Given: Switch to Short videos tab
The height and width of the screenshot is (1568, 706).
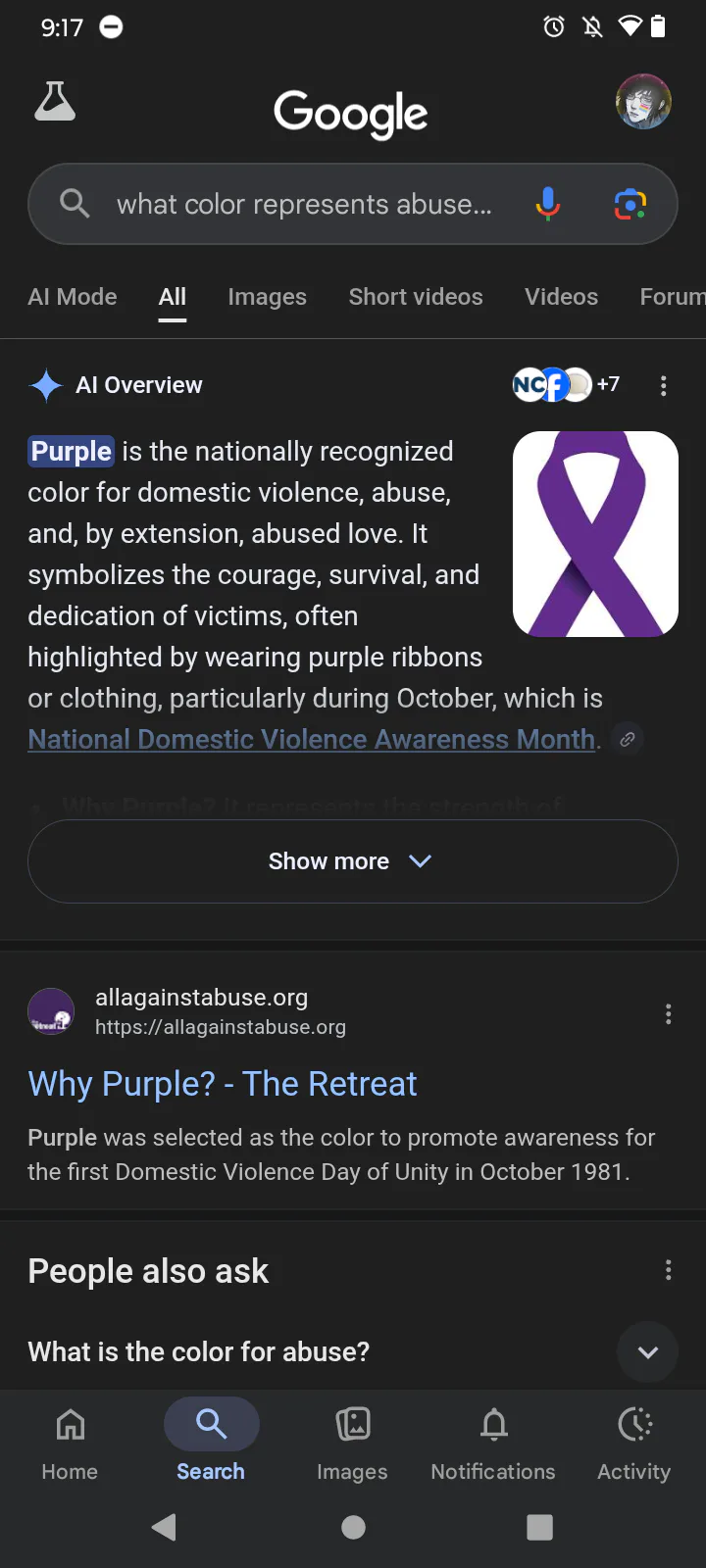Looking at the screenshot, I should pos(416,297).
